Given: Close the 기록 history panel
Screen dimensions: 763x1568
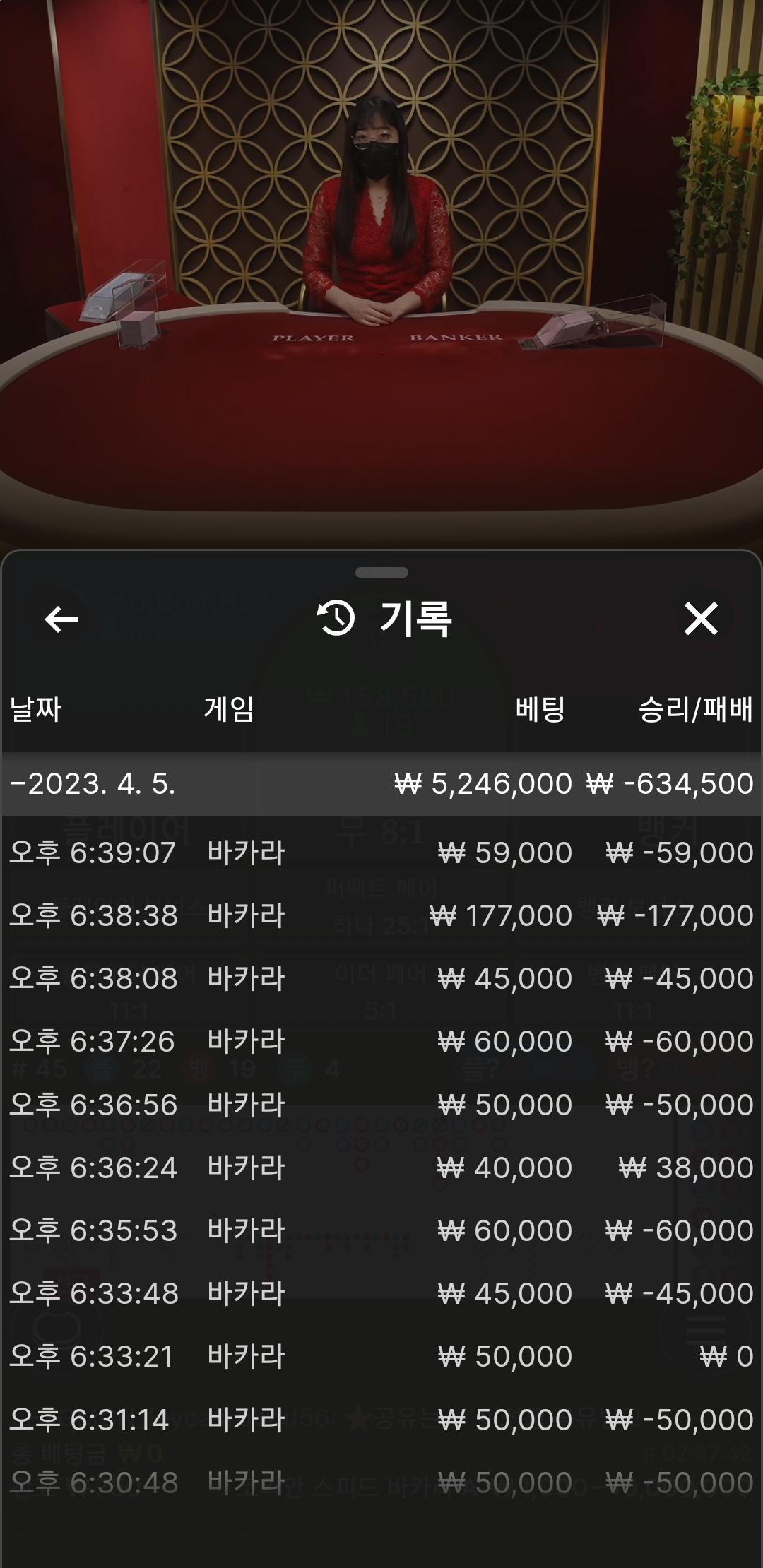Looking at the screenshot, I should coord(700,619).
